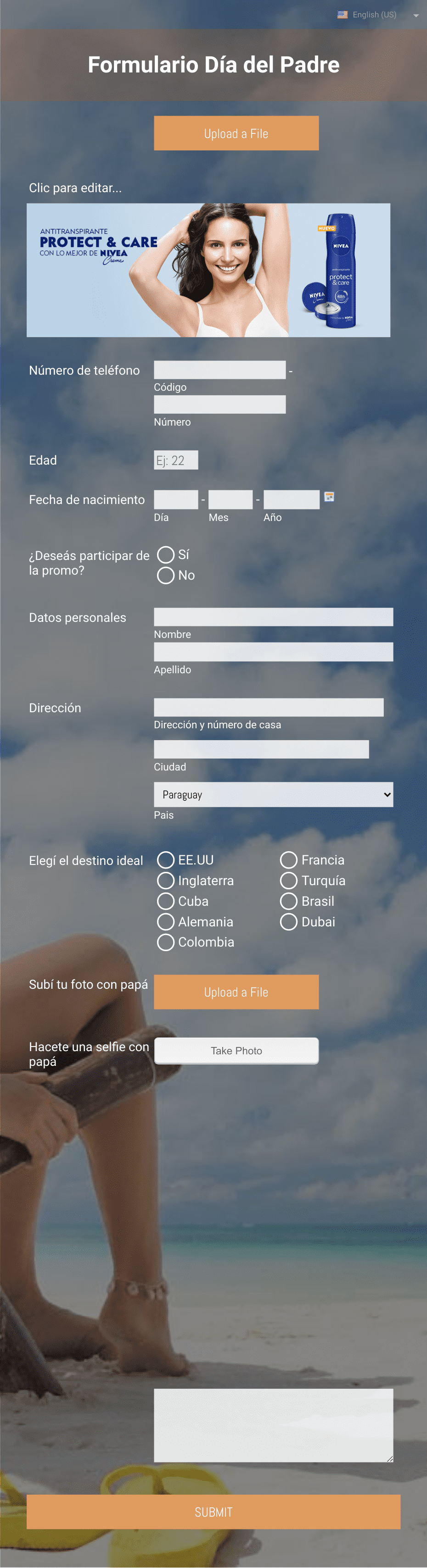Open the birth date calendar picker
The image size is (427, 1568).
pos(329,497)
